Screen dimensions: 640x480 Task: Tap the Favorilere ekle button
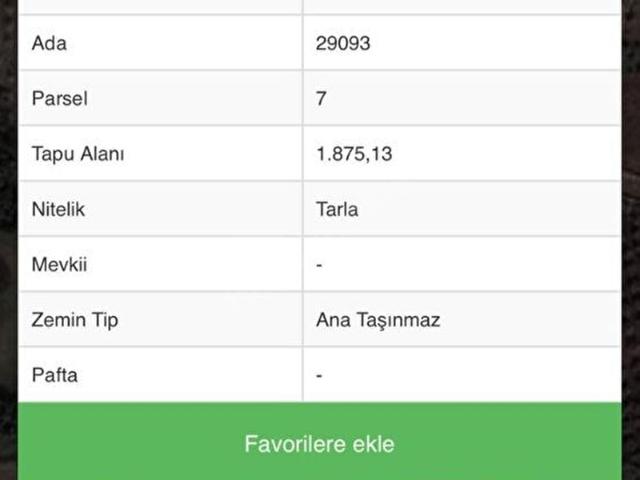point(319,443)
